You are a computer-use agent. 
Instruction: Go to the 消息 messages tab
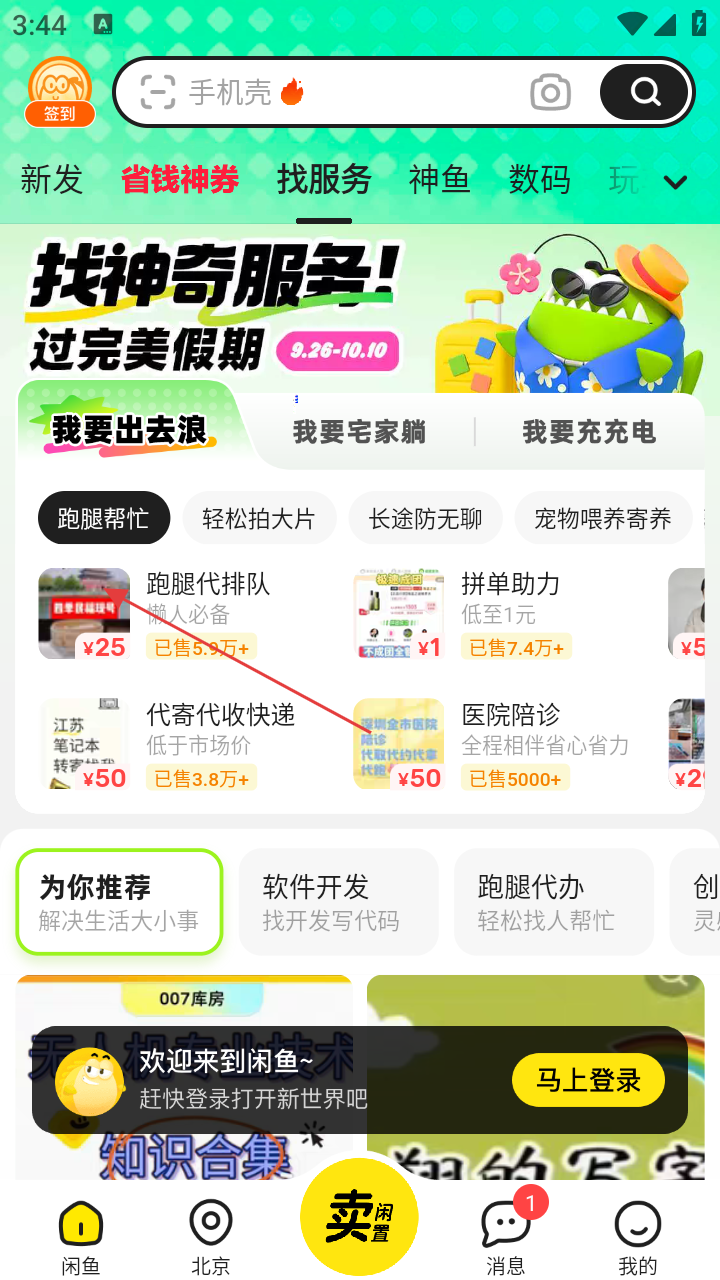506,1238
